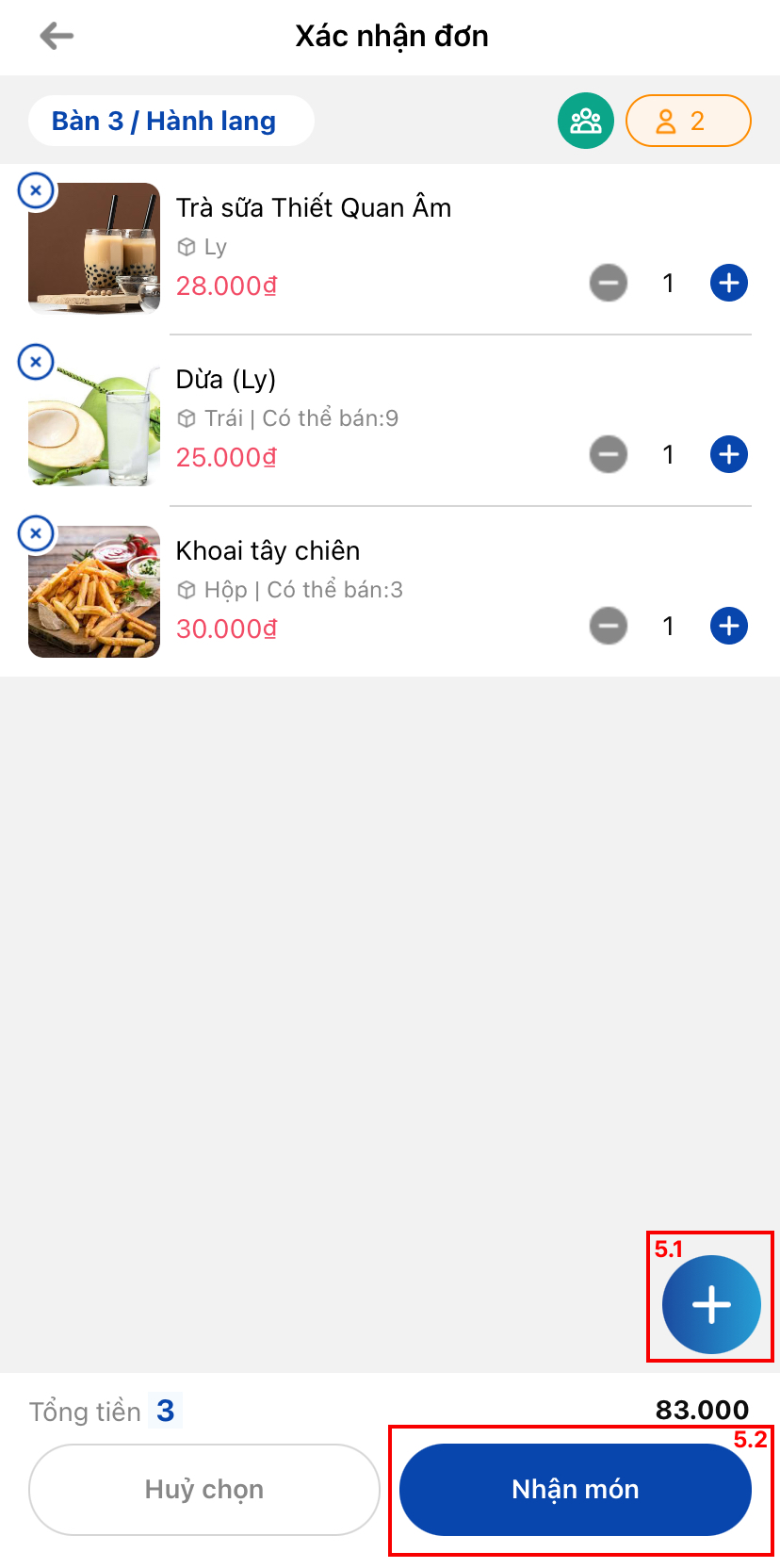Decrease Trà sữa Thiết Quan Âm quantity
Viewport: 780px width, 1568px height.
coord(609,283)
